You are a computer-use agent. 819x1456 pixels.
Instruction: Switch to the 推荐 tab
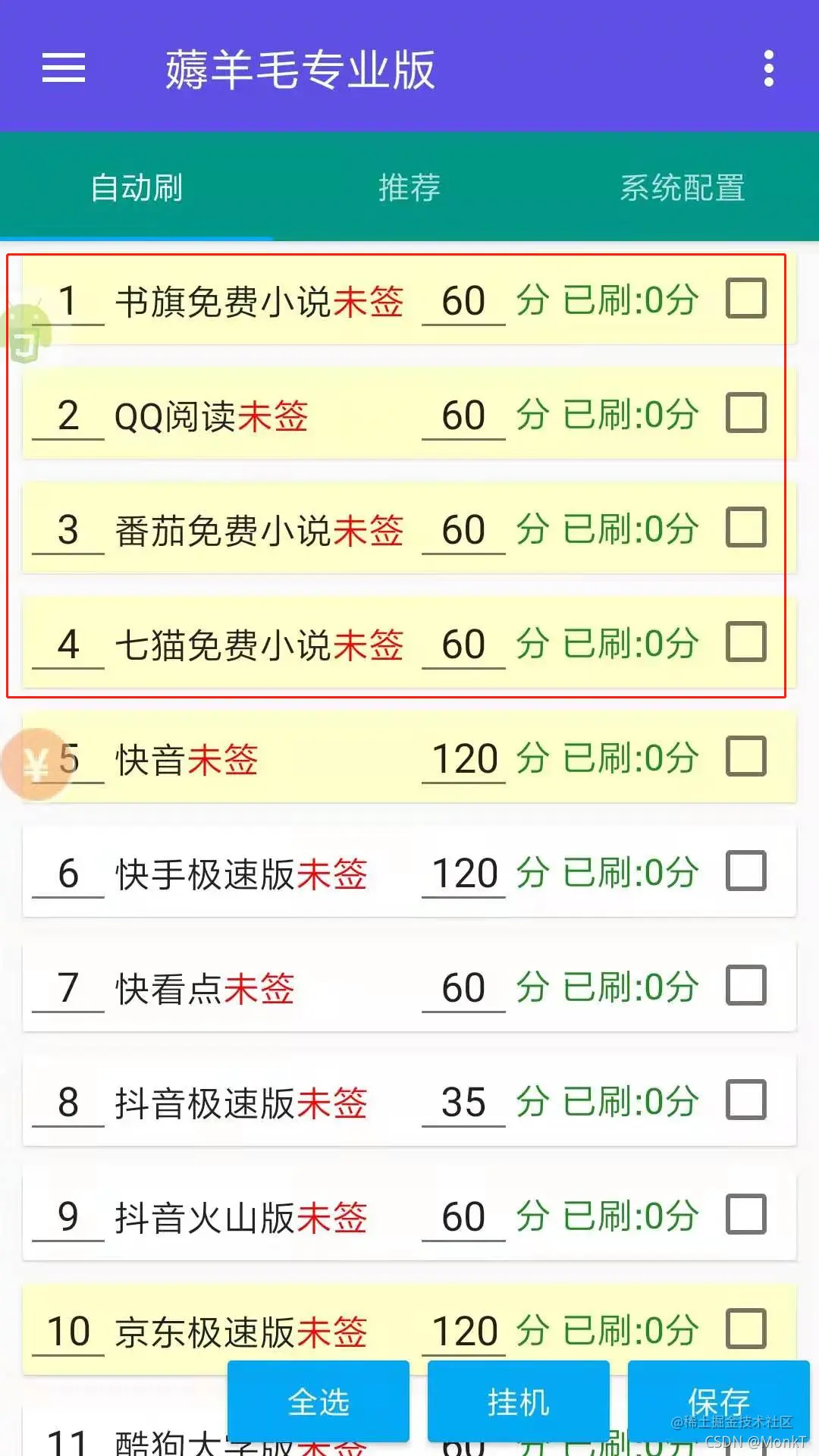click(409, 187)
